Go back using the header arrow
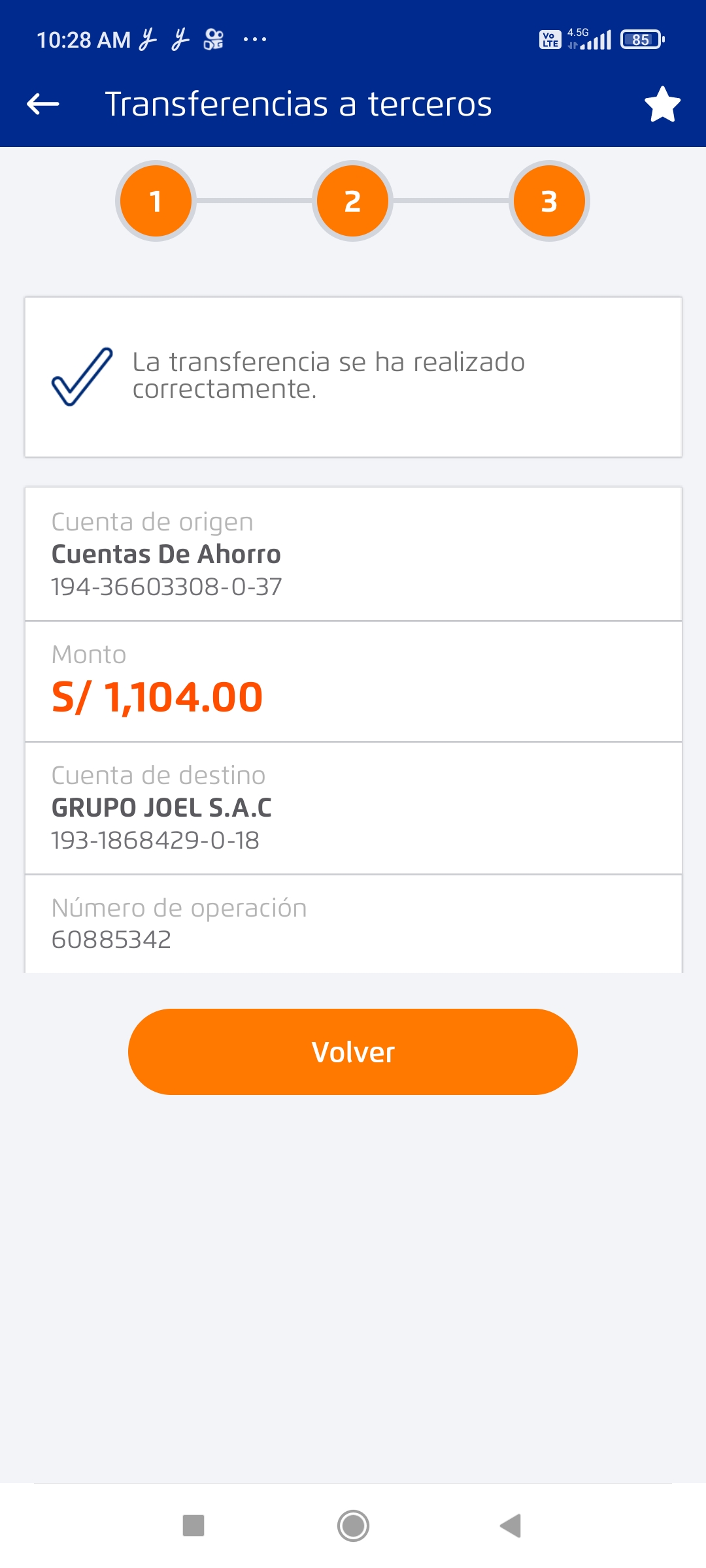The height and width of the screenshot is (1568, 706). 43,104
